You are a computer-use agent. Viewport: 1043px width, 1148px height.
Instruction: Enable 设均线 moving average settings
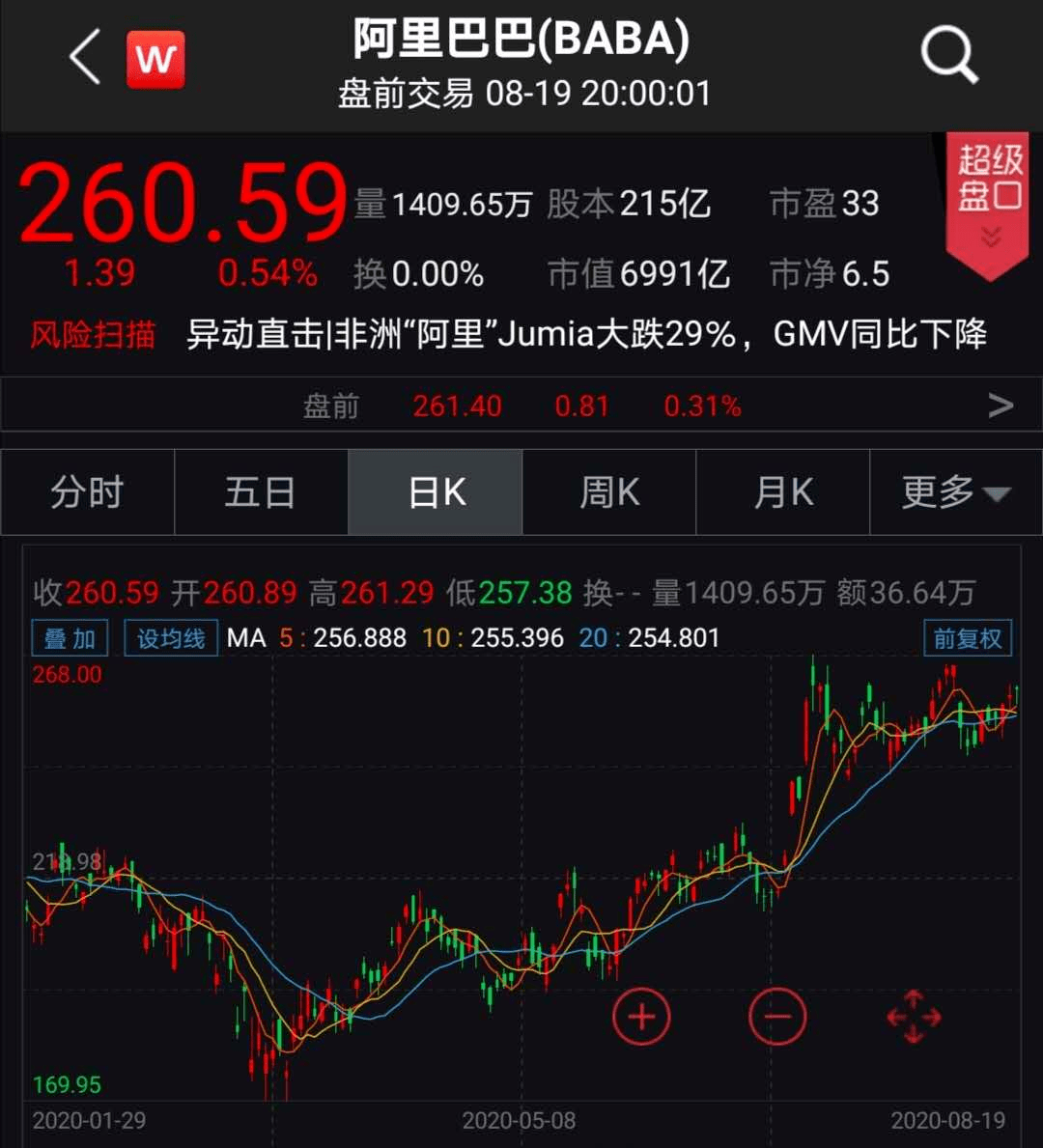pyautogui.click(x=170, y=638)
